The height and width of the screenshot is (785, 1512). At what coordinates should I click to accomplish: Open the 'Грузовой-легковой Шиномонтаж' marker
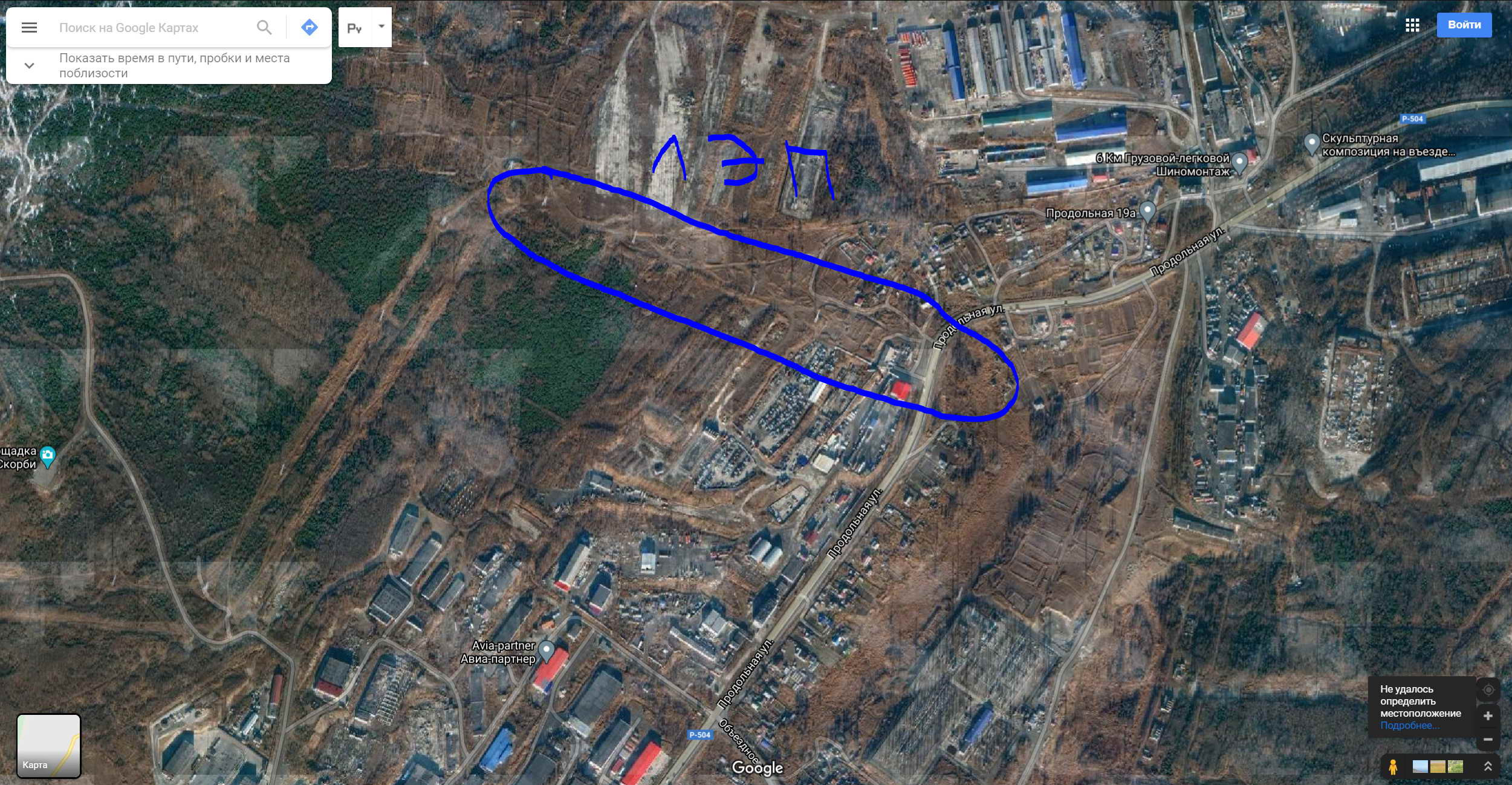[1239, 162]
